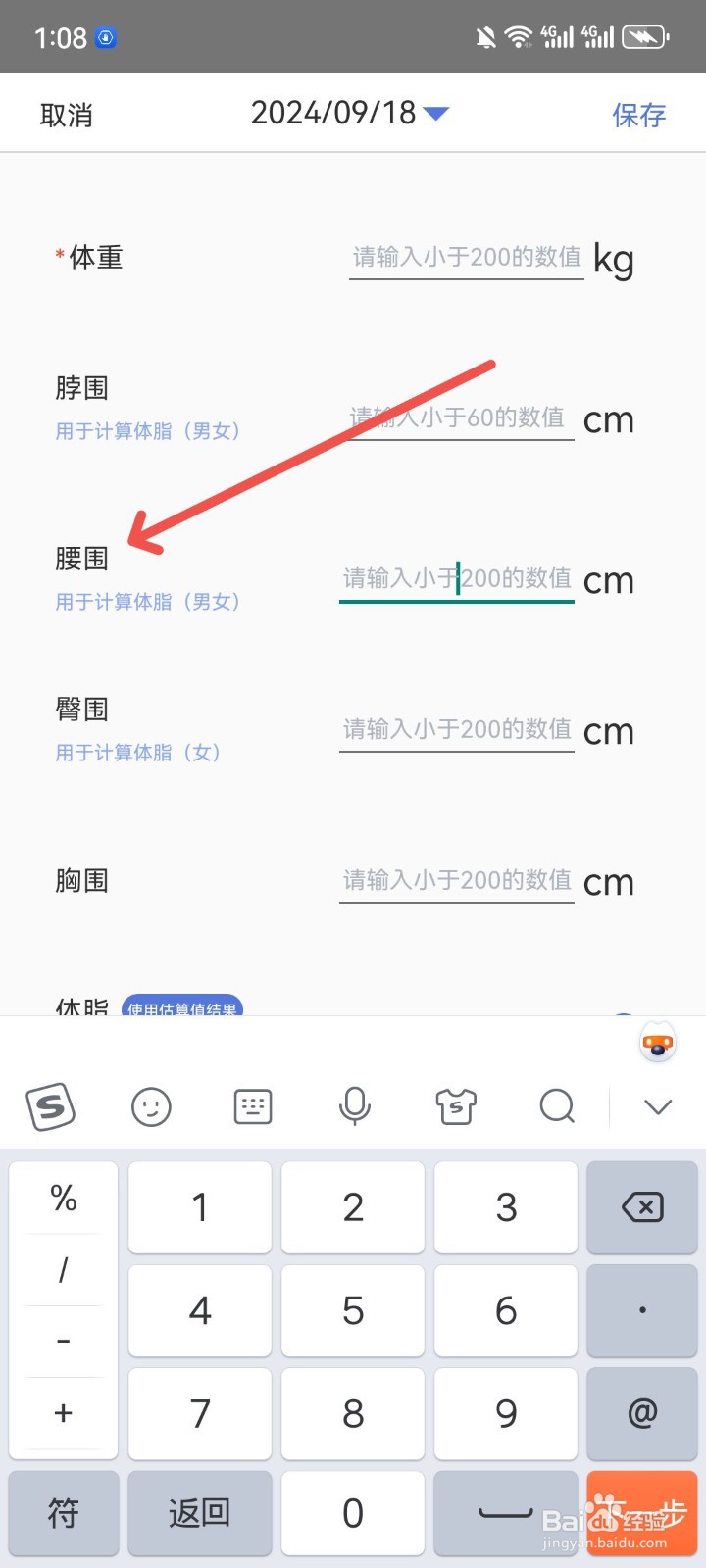Click the 用于计算体脂（男女）link under 腰围

148,601
